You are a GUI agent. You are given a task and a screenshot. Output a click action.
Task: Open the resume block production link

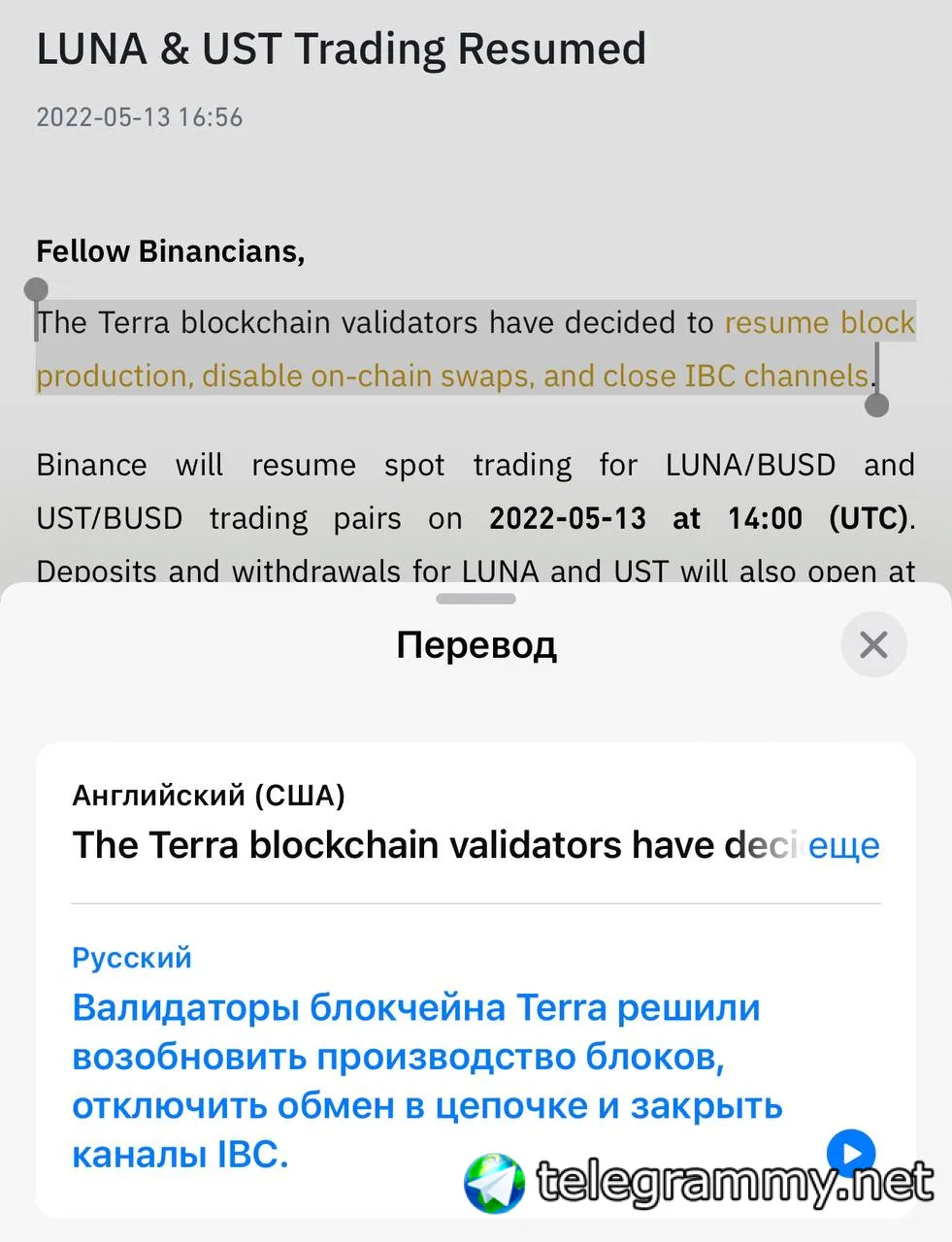click(x=819, y=322)
